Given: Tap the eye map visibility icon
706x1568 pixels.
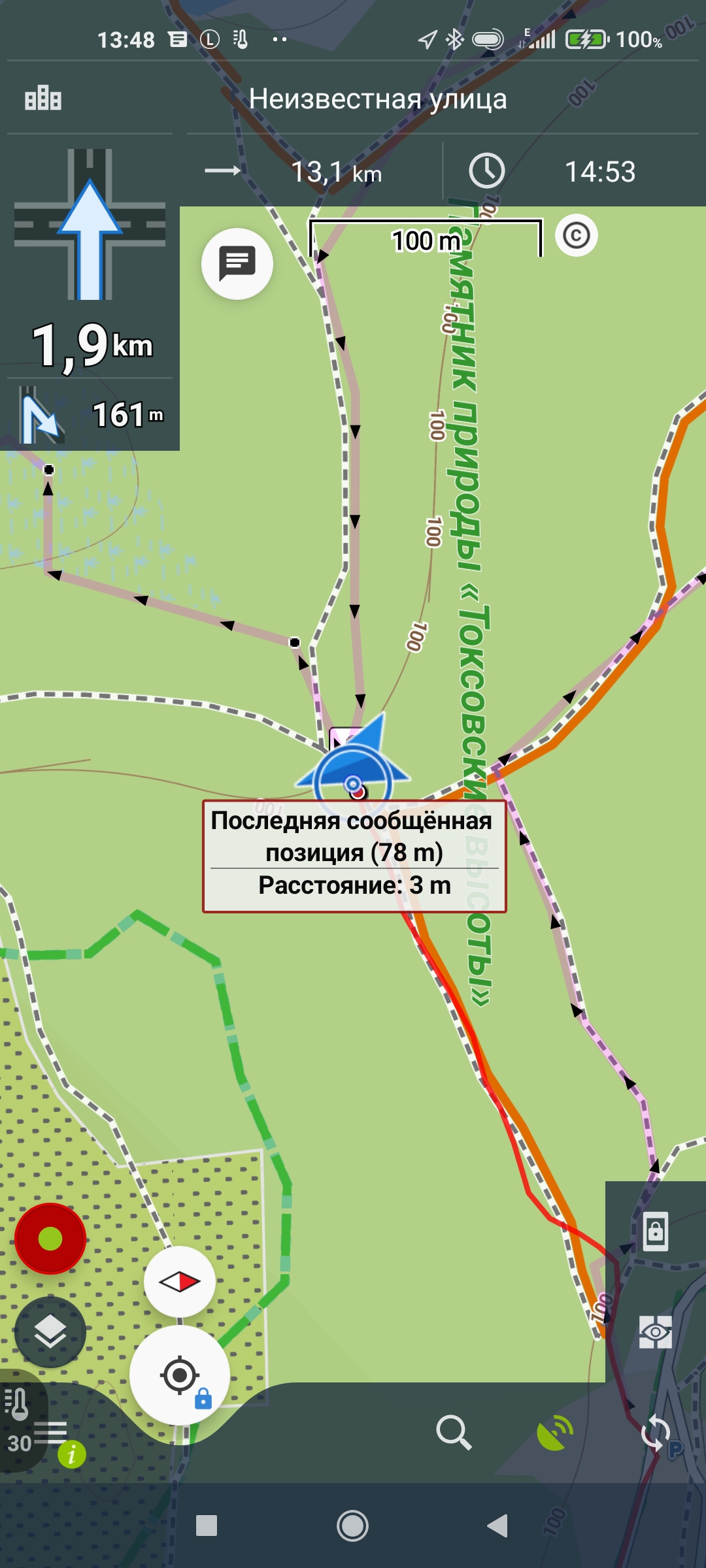Looking at the screenshot, I should tap(655, 1331).
